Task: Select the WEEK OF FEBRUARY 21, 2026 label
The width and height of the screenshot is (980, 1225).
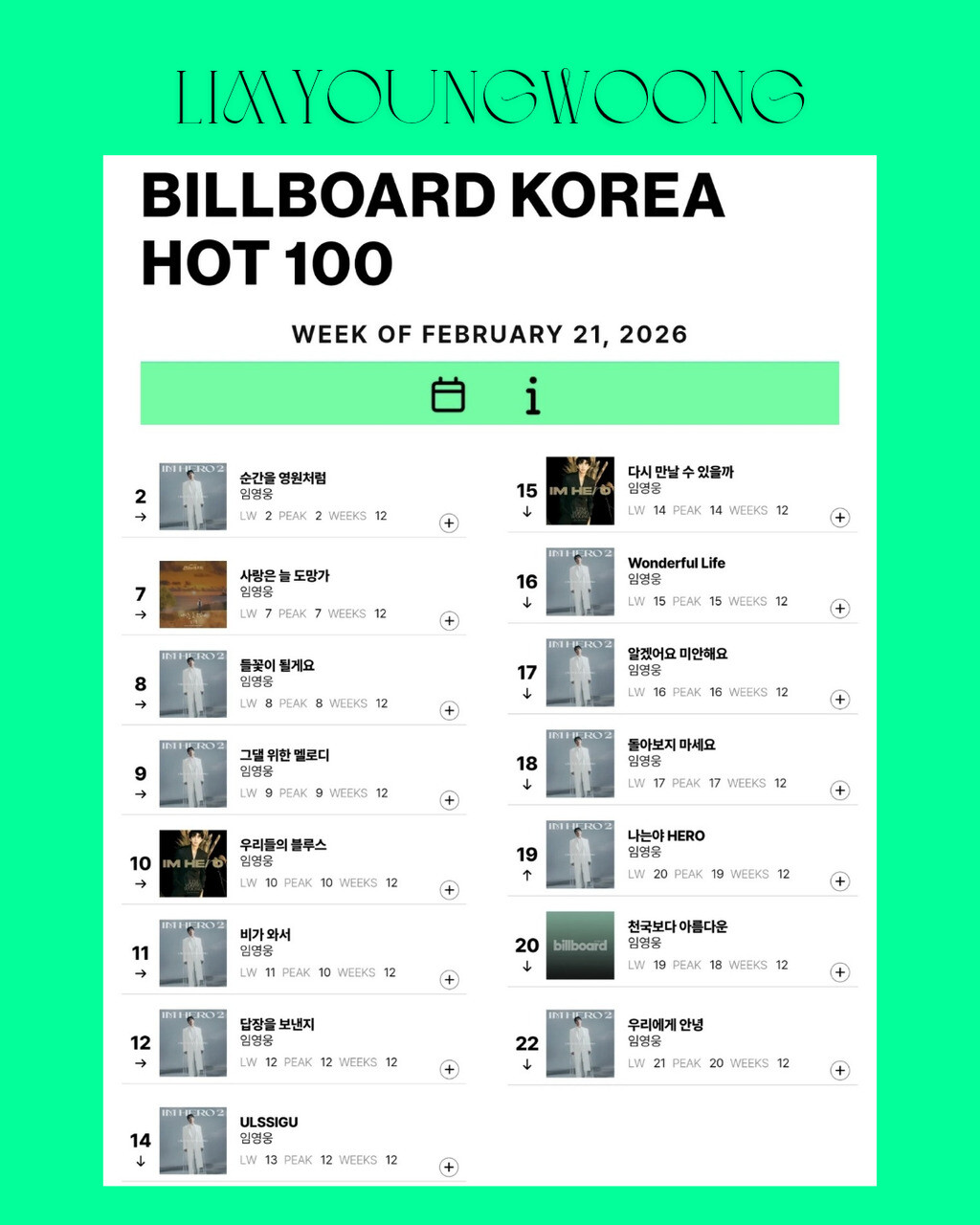Action: pyautogui.click(x=490, y=334)
